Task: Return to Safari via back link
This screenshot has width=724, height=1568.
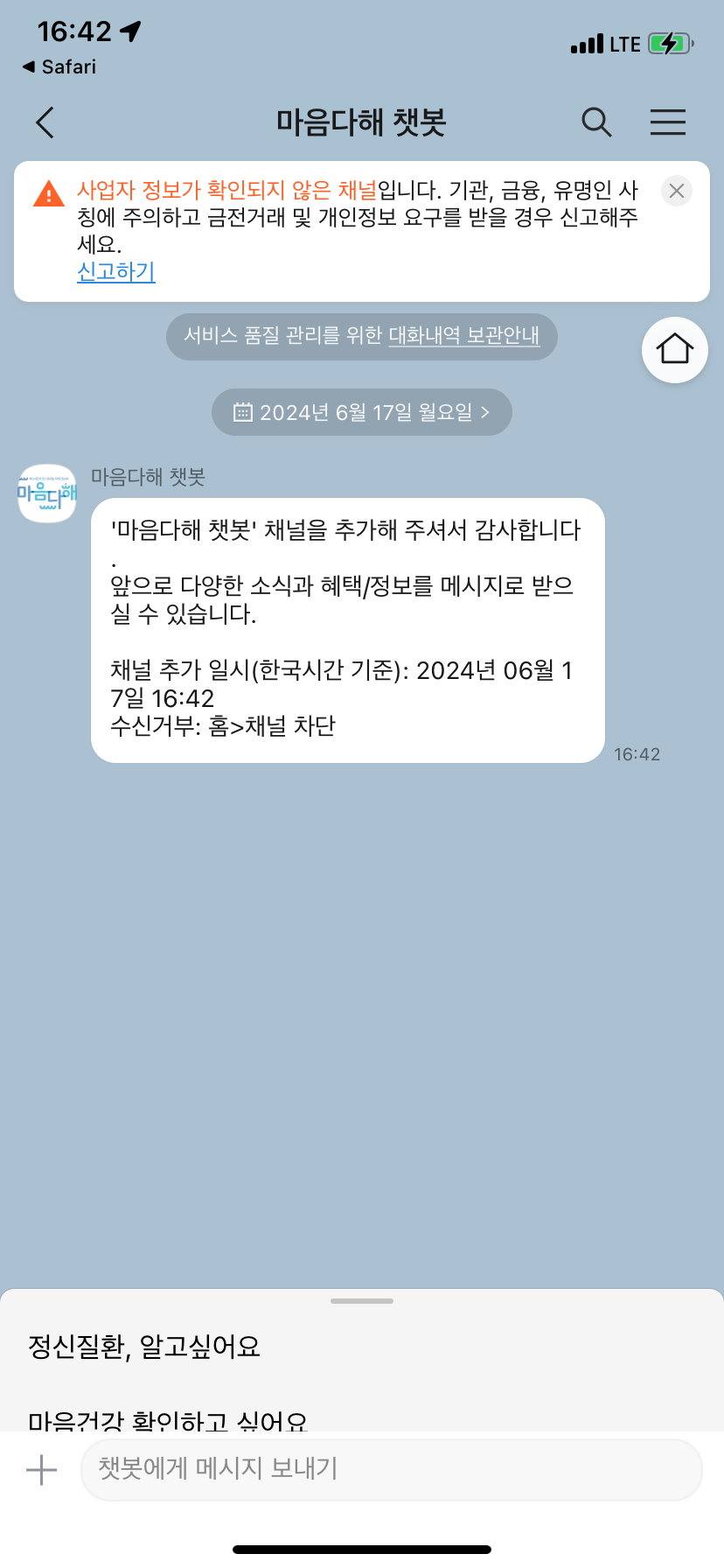Action: 59,66
